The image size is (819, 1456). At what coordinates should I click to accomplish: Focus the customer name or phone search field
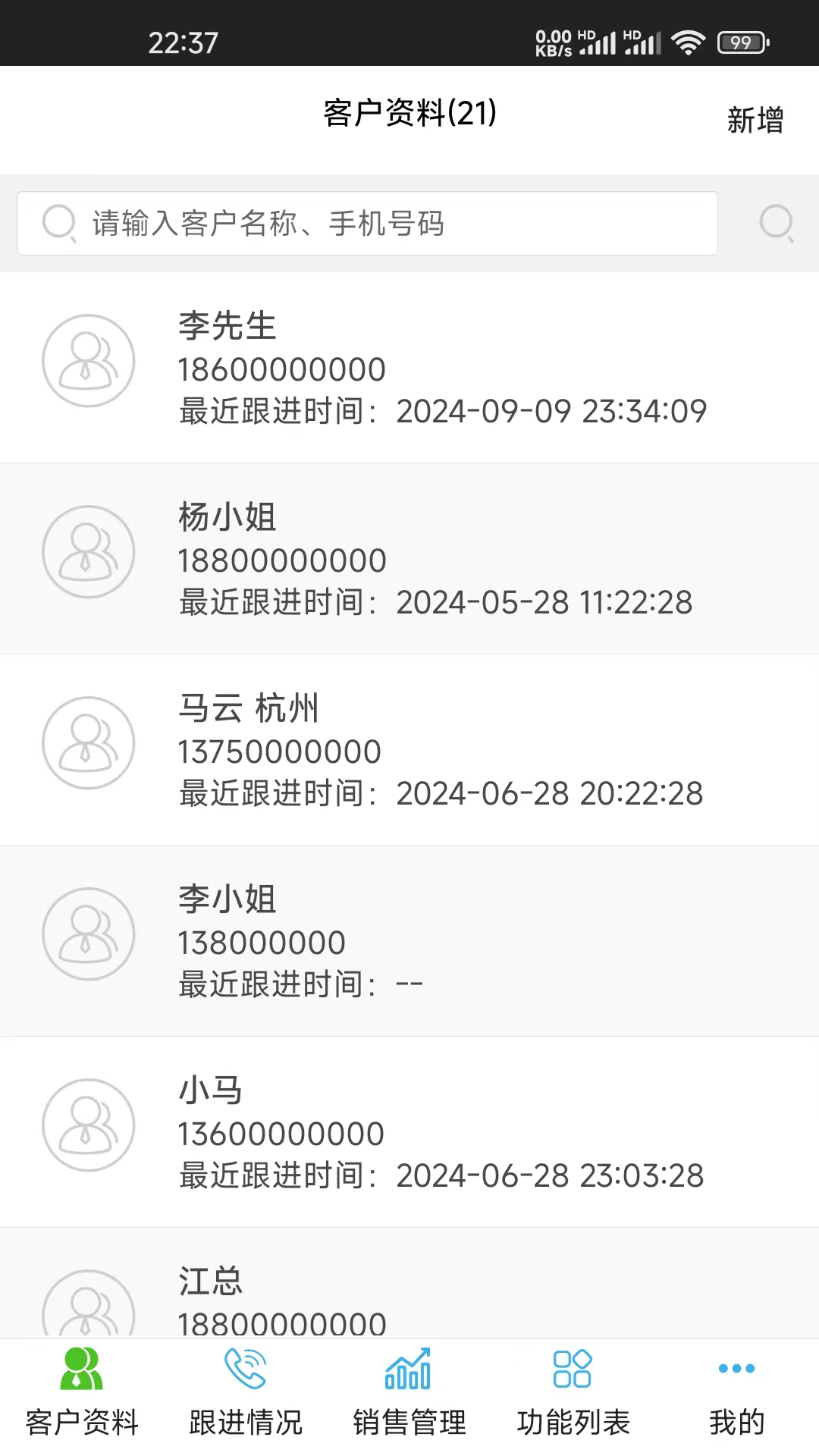click(367, 223)
